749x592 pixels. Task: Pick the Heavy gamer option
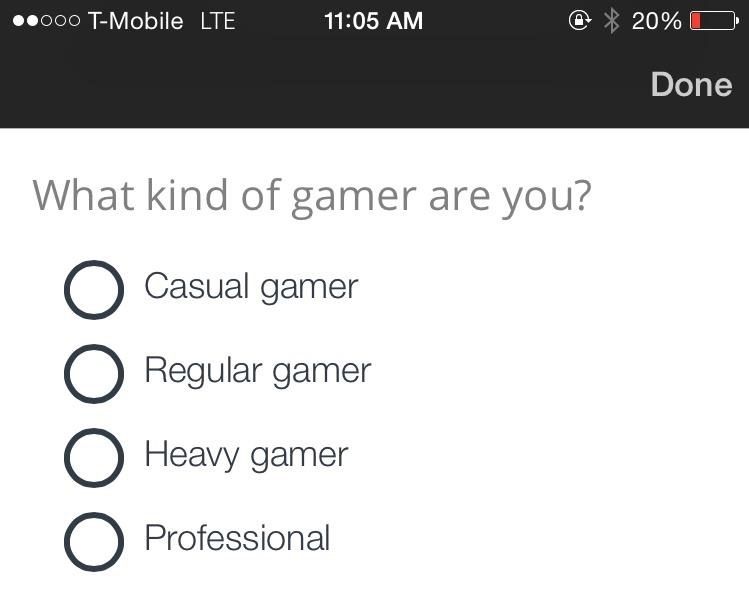94,457
